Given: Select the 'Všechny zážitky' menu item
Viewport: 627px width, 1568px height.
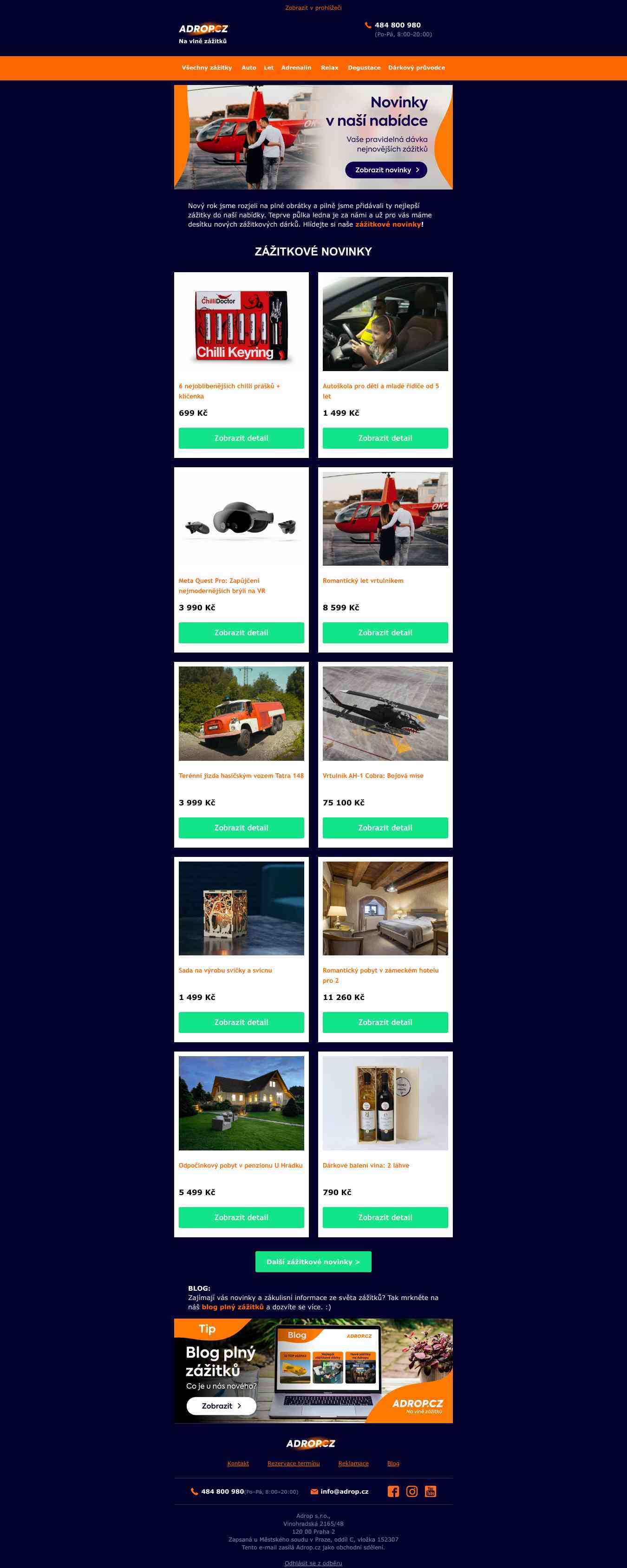Looking at the screenshot, I should coord(206,67).
